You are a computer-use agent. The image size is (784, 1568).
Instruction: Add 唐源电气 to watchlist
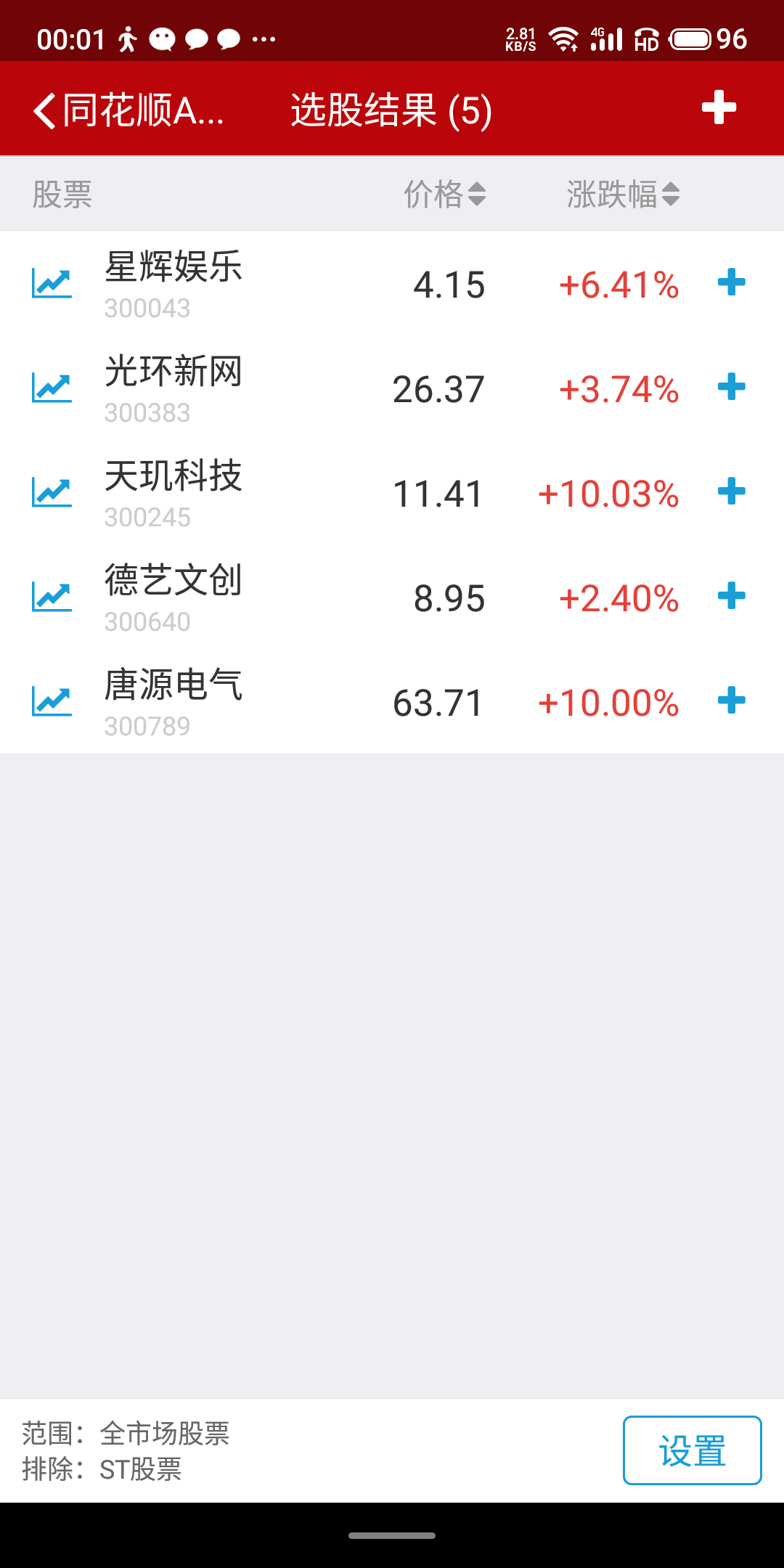(731, 701)
